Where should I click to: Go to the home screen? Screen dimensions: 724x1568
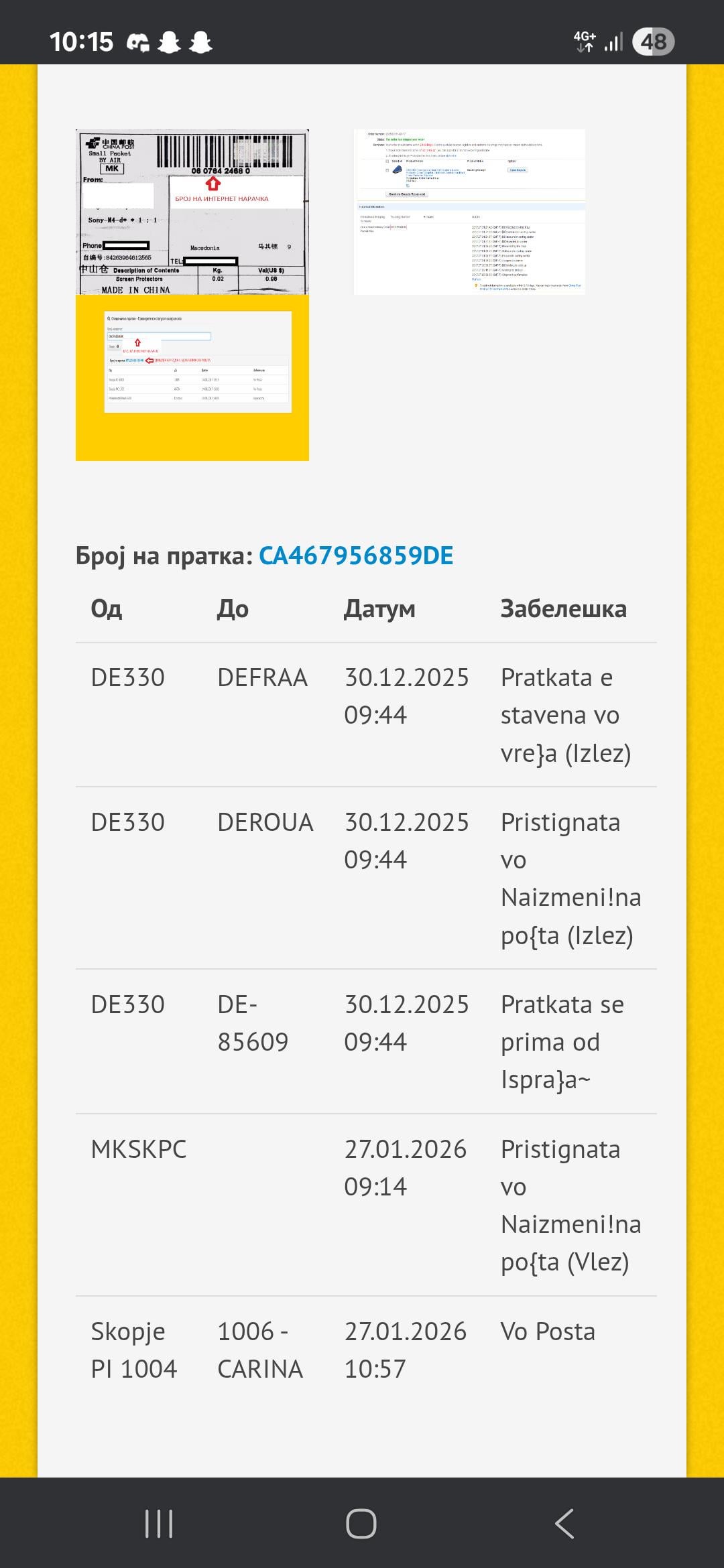click(x=361, y=1524)
